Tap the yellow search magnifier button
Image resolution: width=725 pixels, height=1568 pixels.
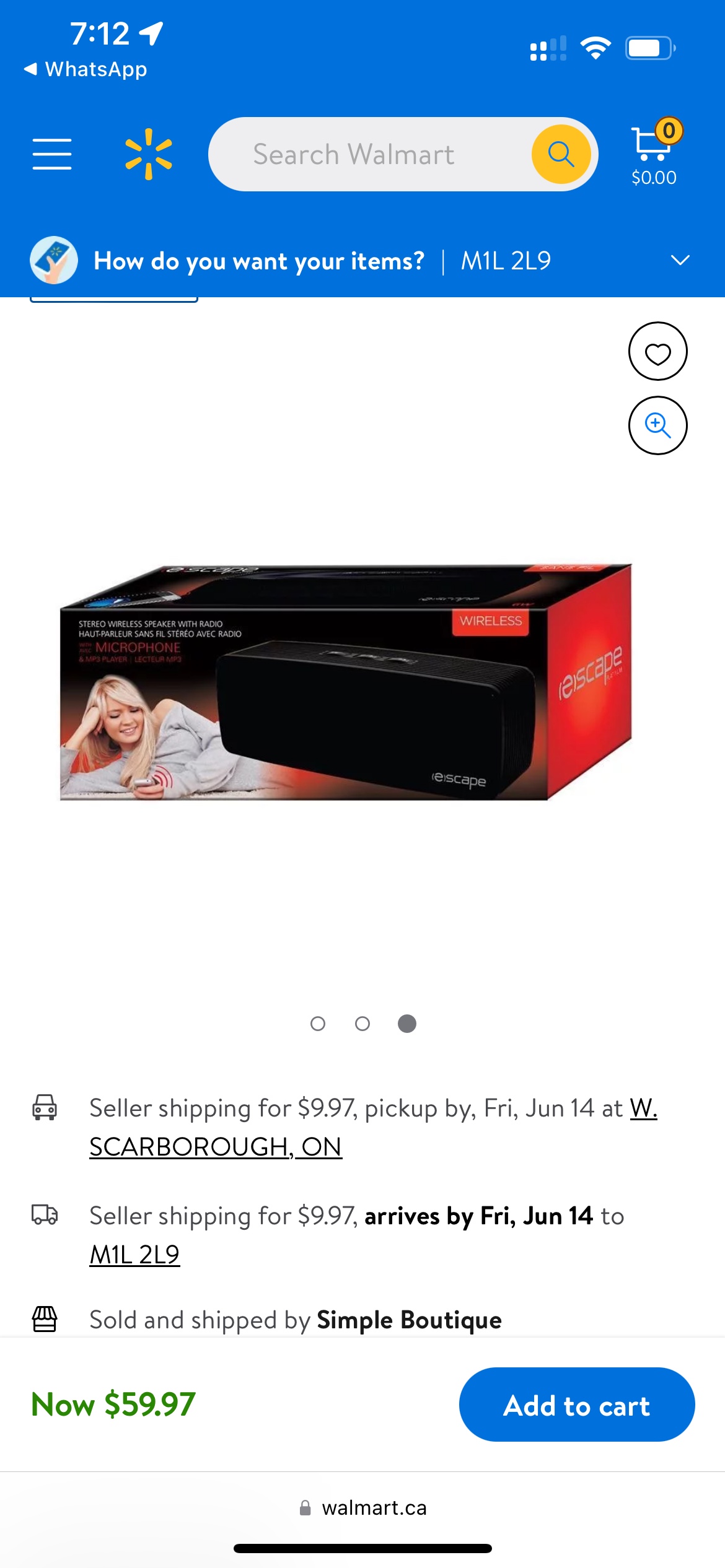(561, 154)
